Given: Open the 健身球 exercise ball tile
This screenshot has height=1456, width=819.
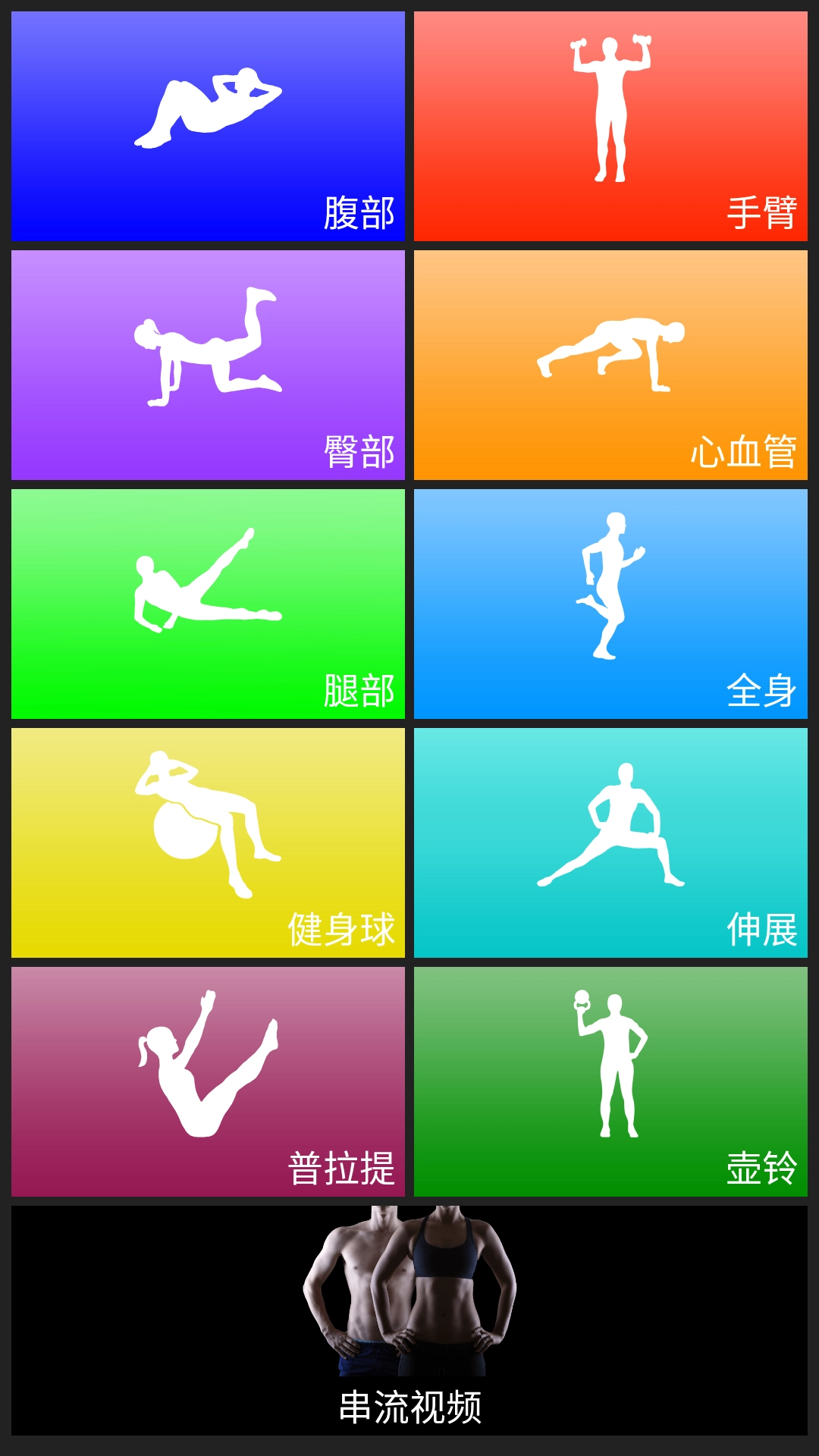Looking at the screenshot, I should (x=208, y=843).
